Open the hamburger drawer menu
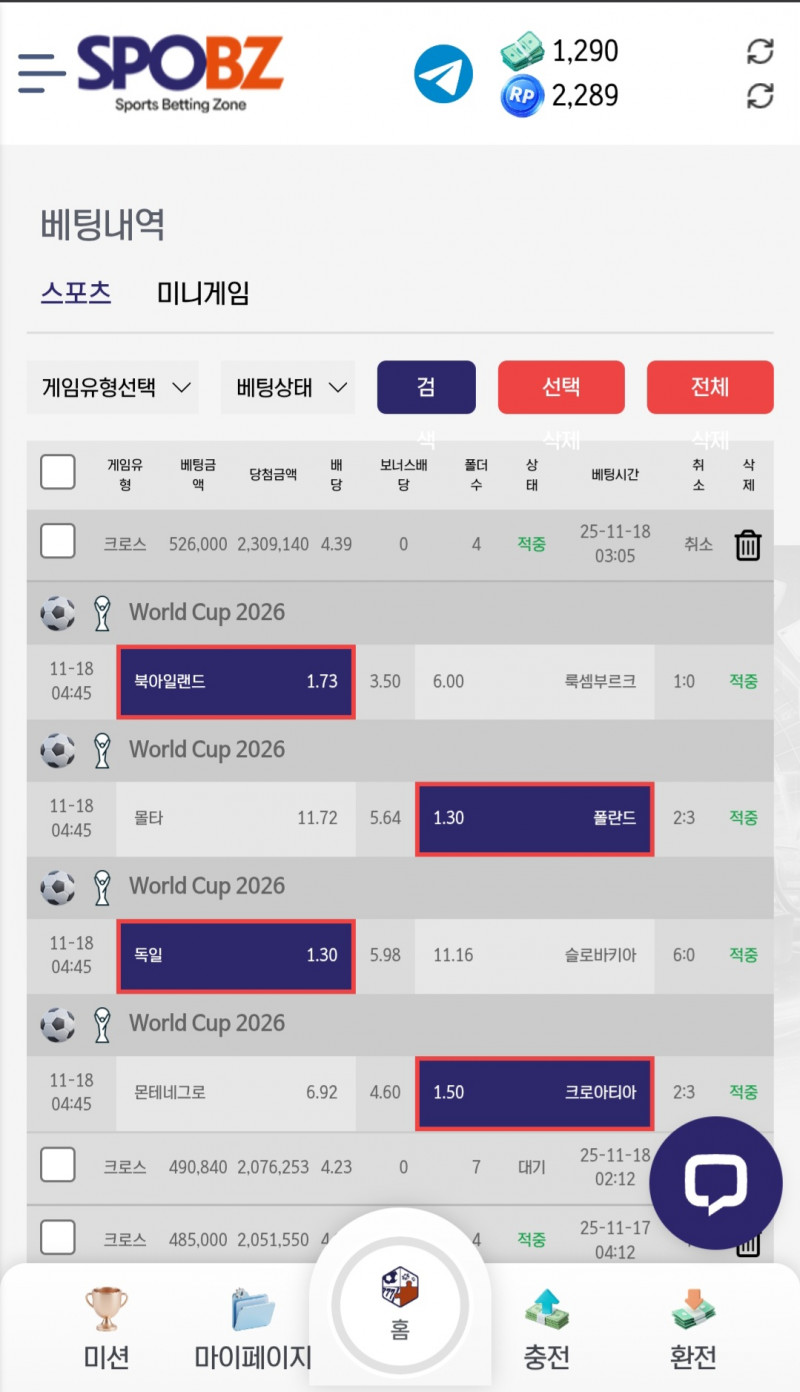The image size is (800, 1392). point(41,73)
